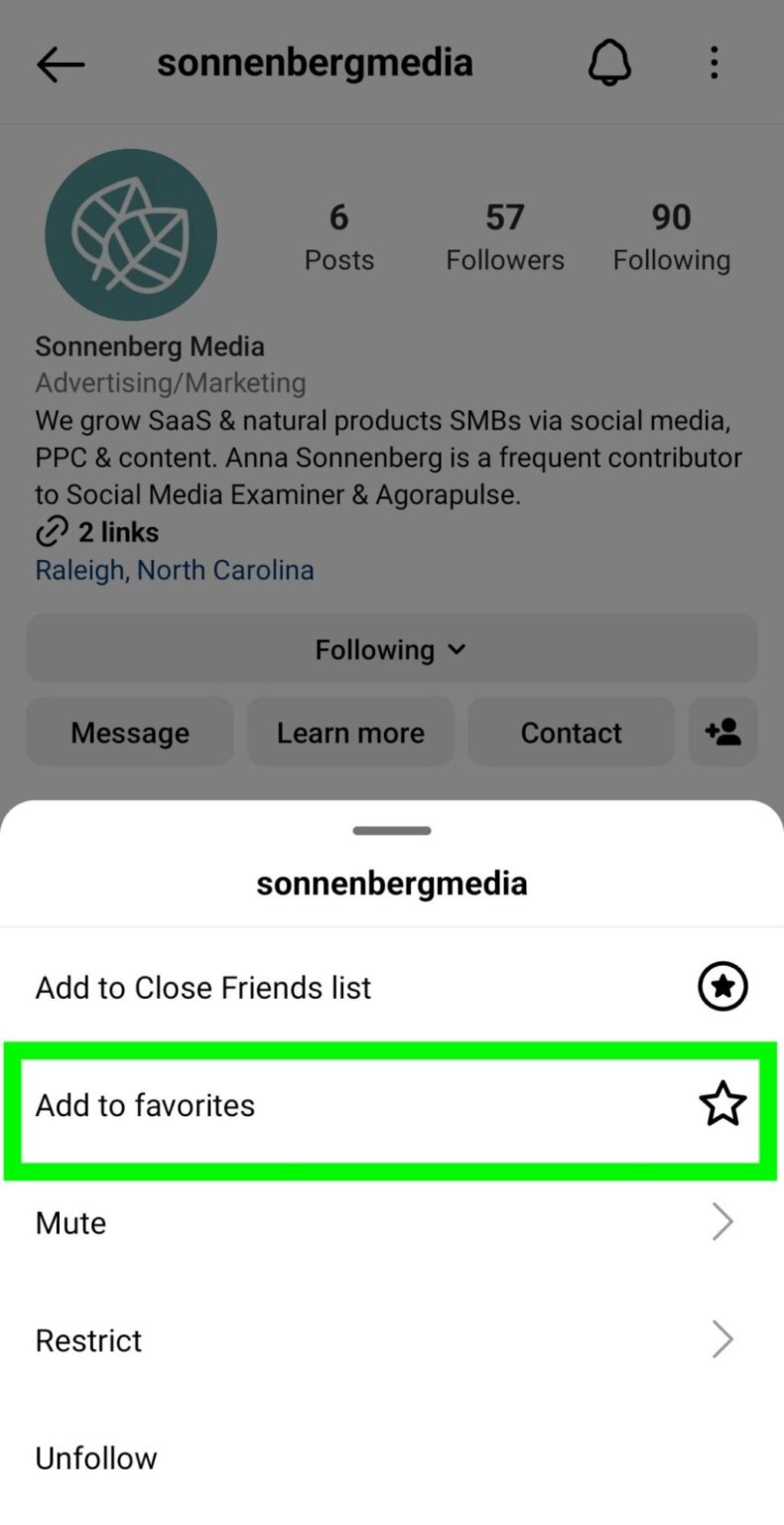Open the Following dropdown button

point(392,649)
